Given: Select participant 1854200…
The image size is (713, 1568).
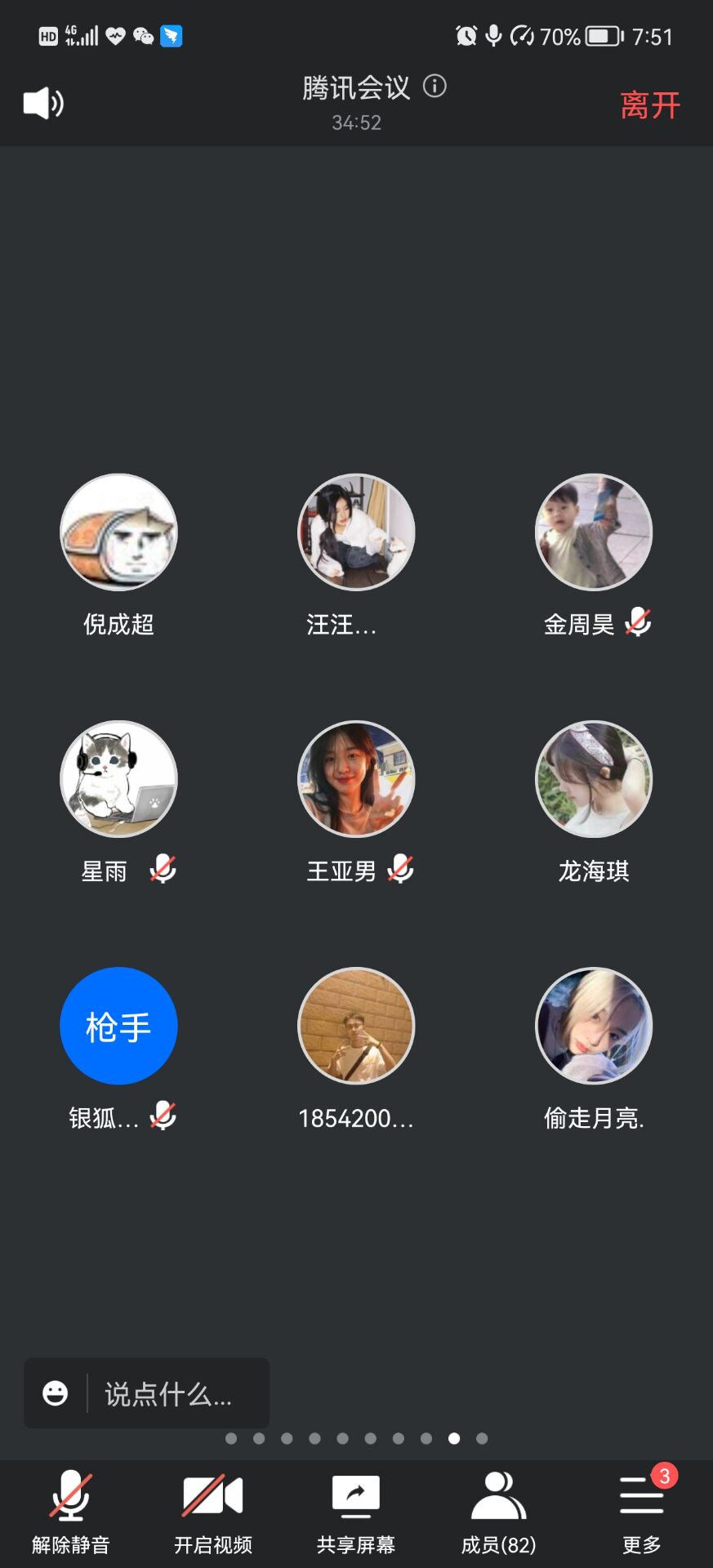Looking at the screenshot, I should [356, 1026].
